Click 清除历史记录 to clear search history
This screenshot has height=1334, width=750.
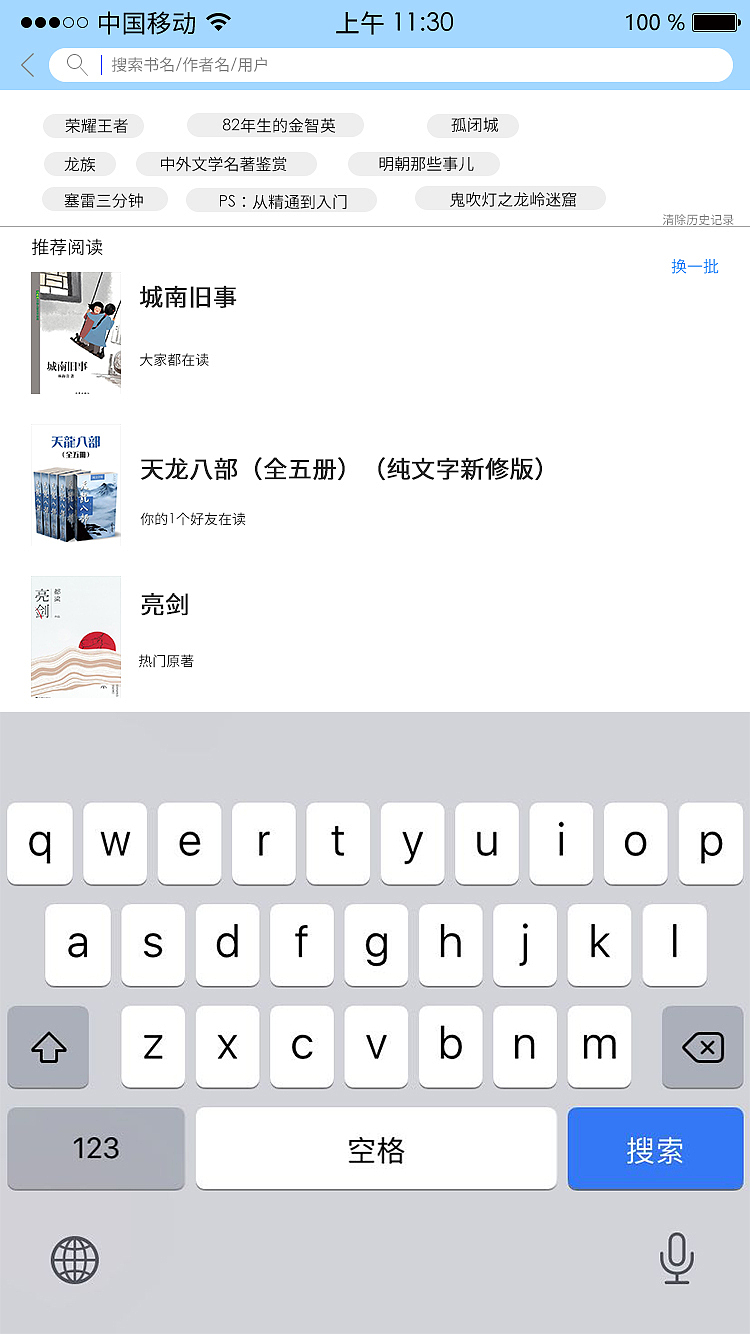pyautogui.click(x=697, y=220)
